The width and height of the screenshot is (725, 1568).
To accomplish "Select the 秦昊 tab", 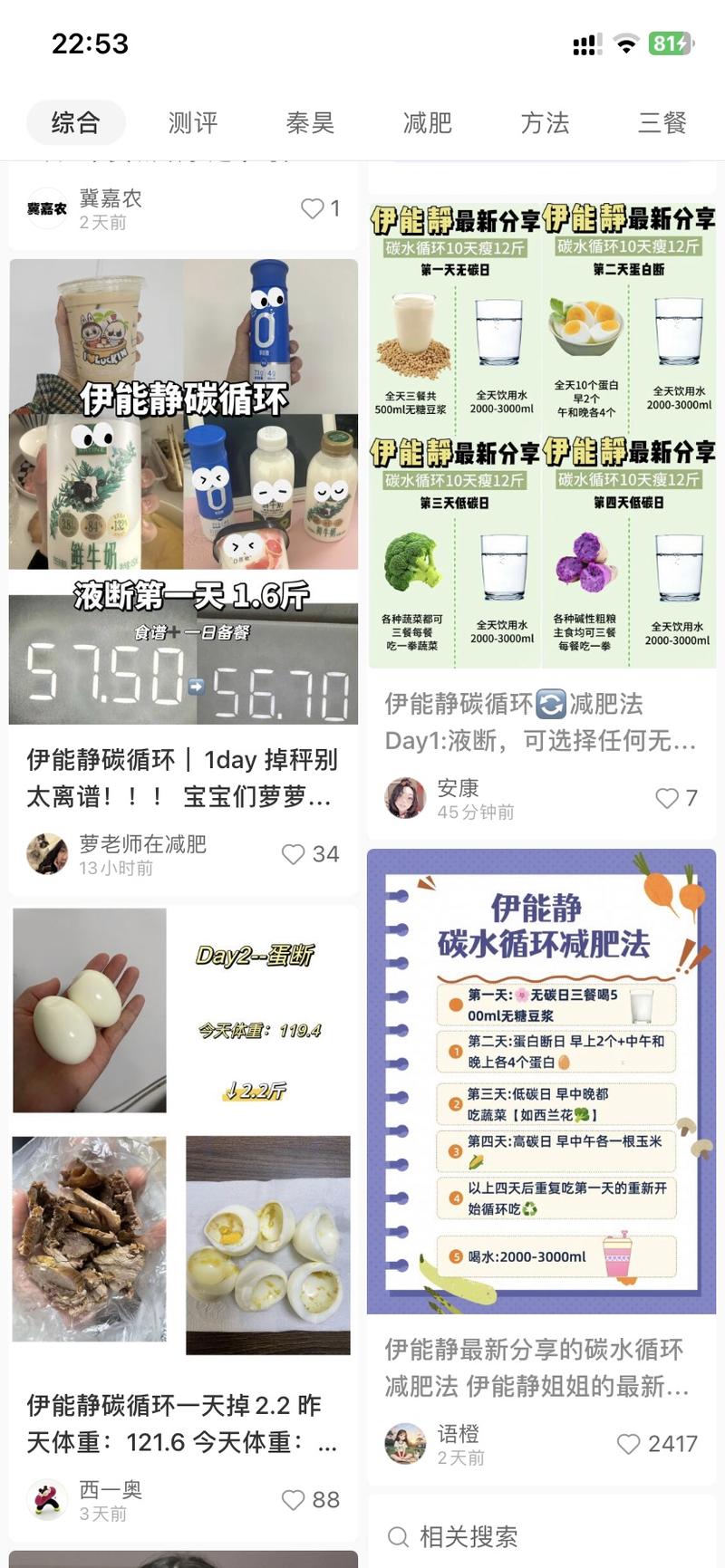I will click(310, 122).
